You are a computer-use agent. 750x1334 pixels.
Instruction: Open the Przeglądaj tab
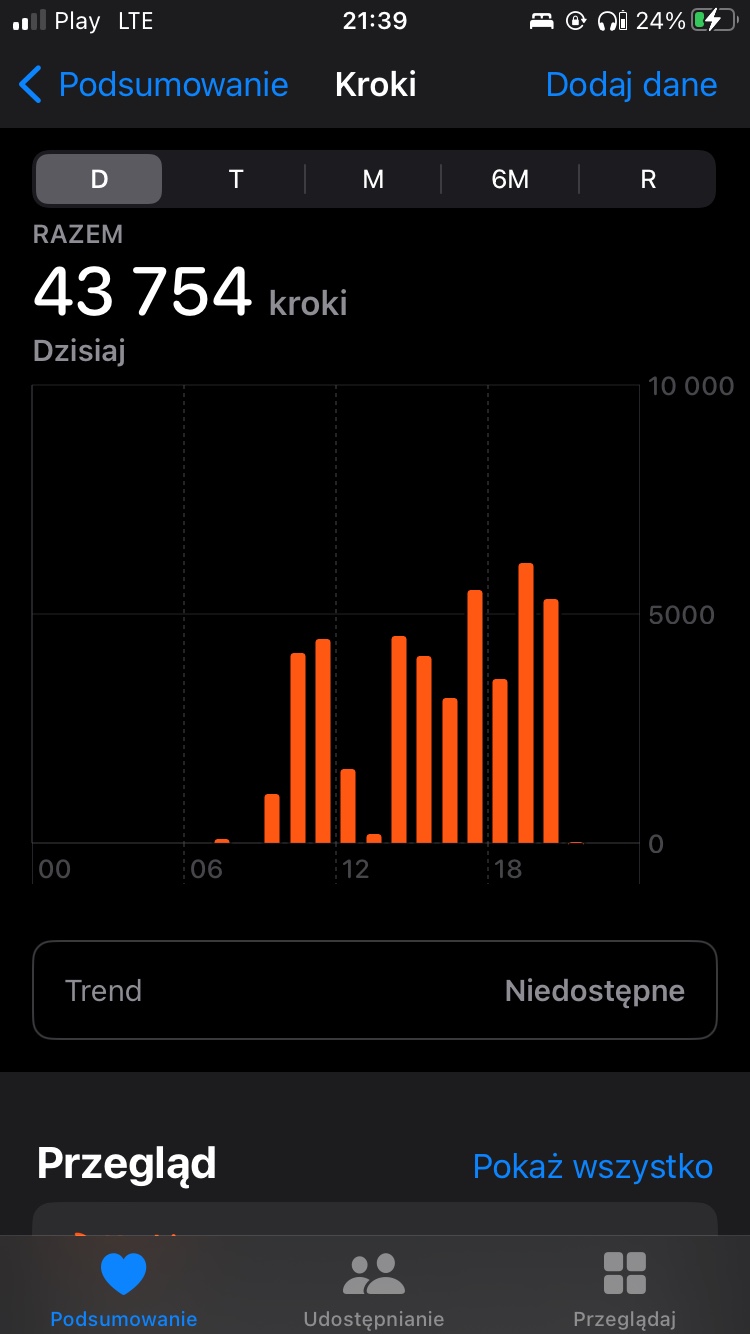point(625,1288)
